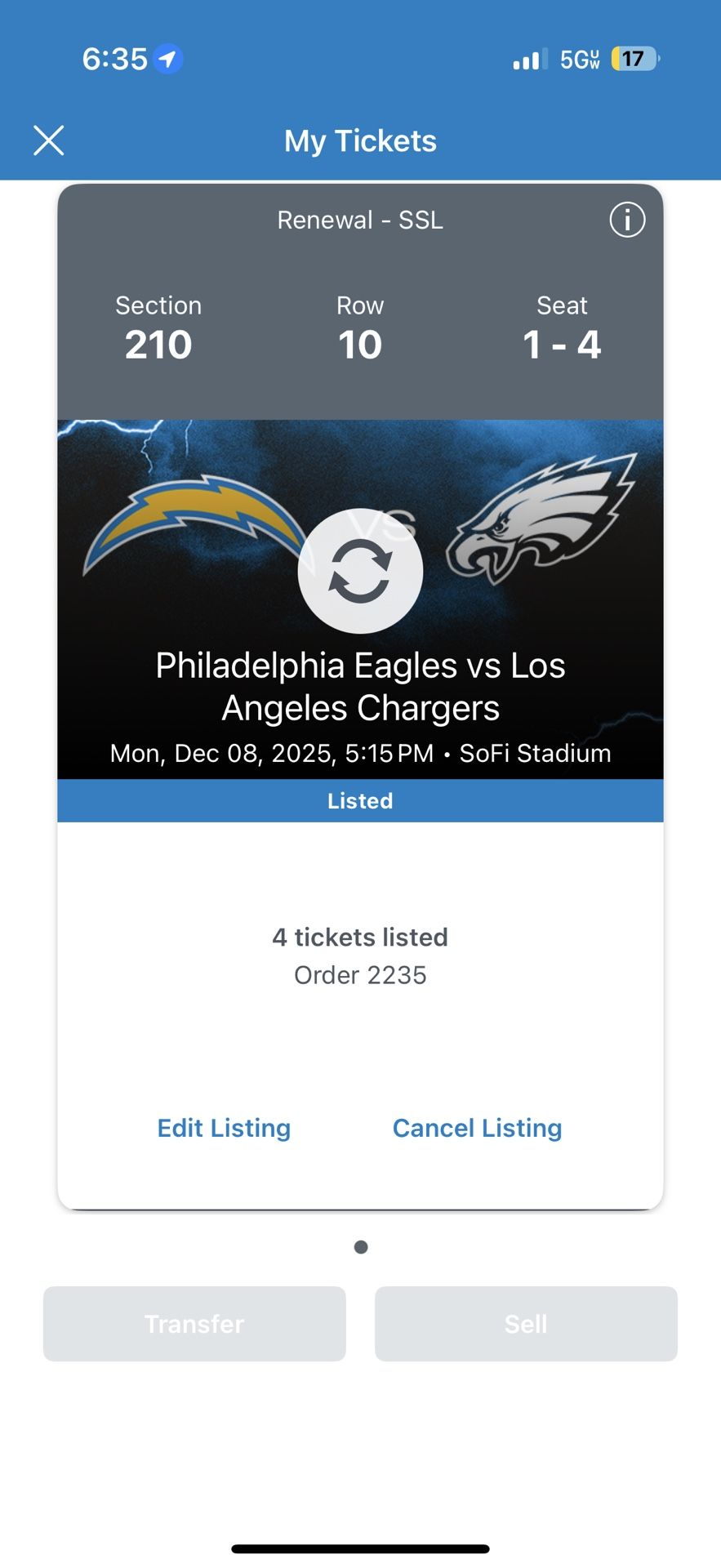Tap the battery level indicator
The image size is (721, 1568).
tap(634, 59)
